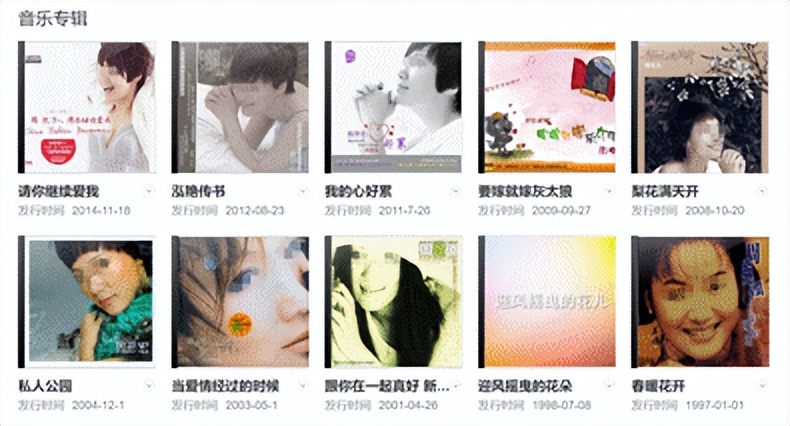Expand the details arrow beside 梨花满天开
The image size is (790, 426).
click(x=762, y=191)
